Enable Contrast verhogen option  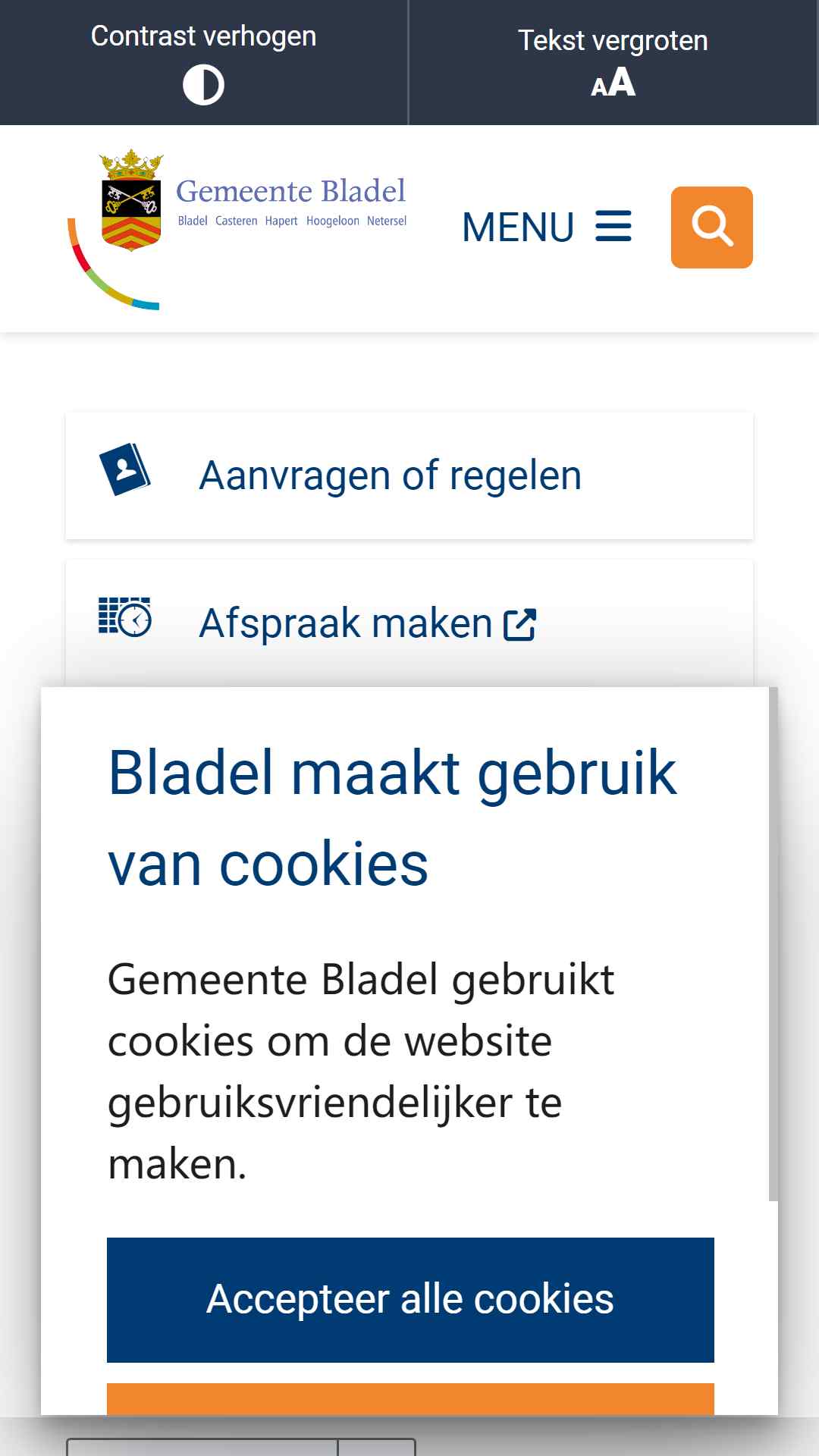(203, 62)
